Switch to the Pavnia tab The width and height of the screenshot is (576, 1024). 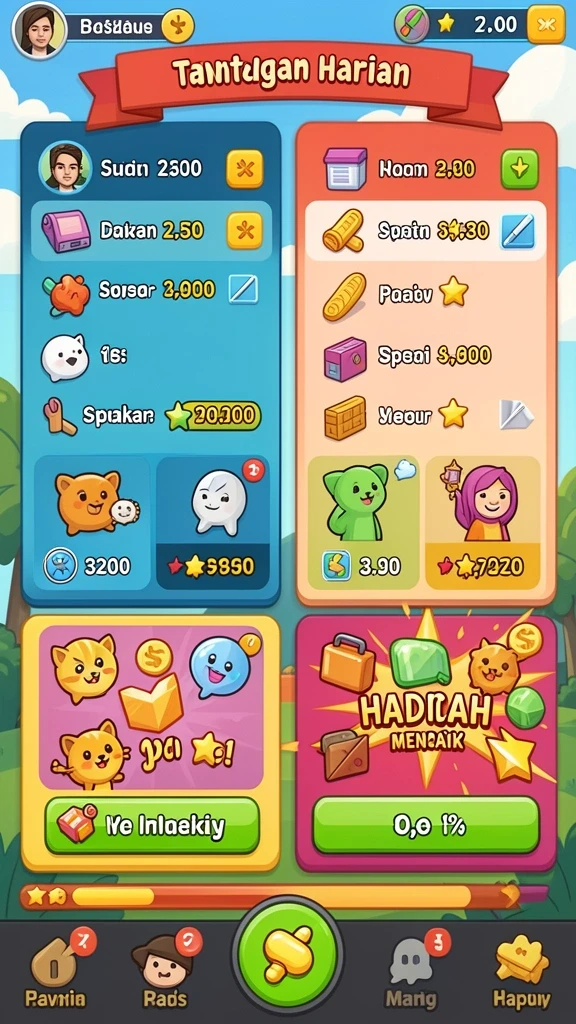(x=57, y=971)
